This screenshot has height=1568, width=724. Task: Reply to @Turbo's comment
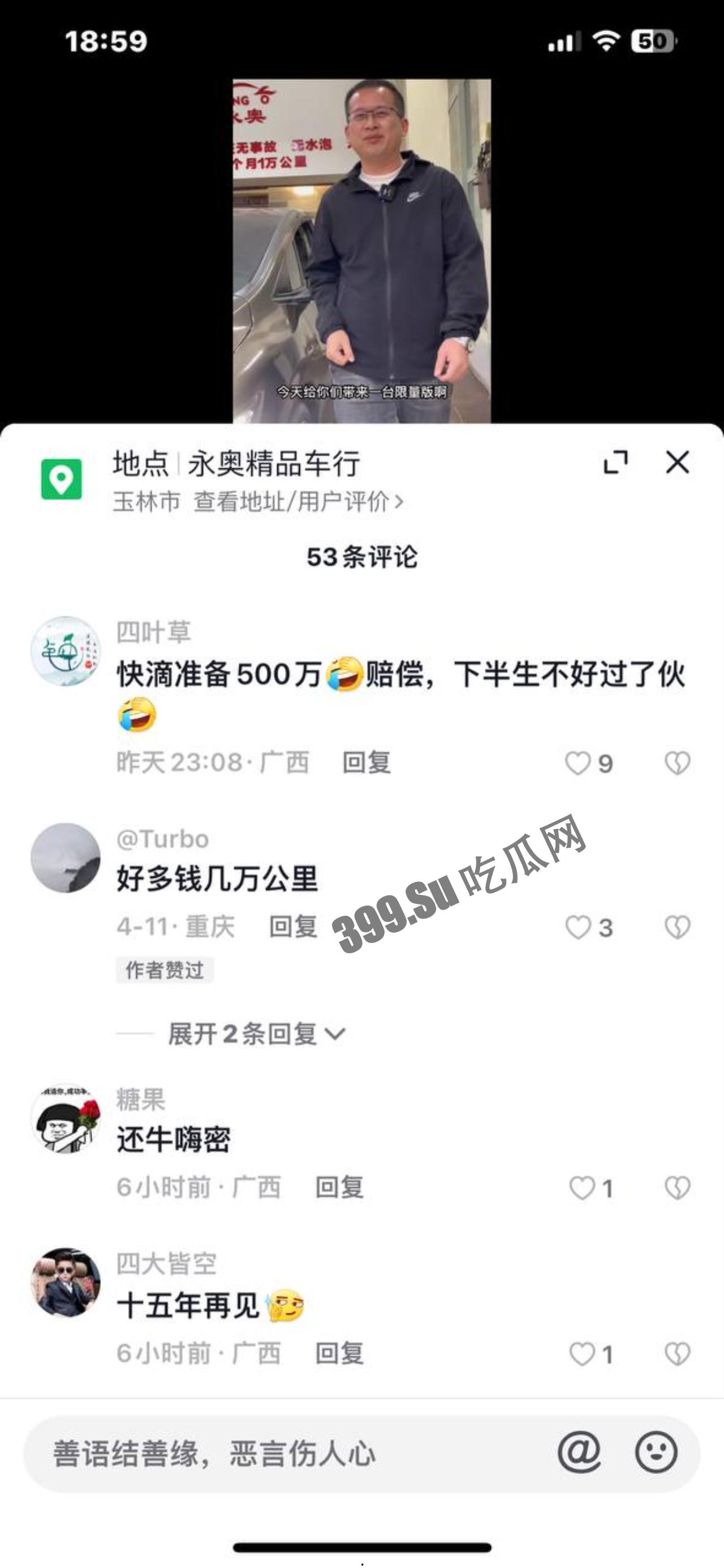tap(293, 927)
